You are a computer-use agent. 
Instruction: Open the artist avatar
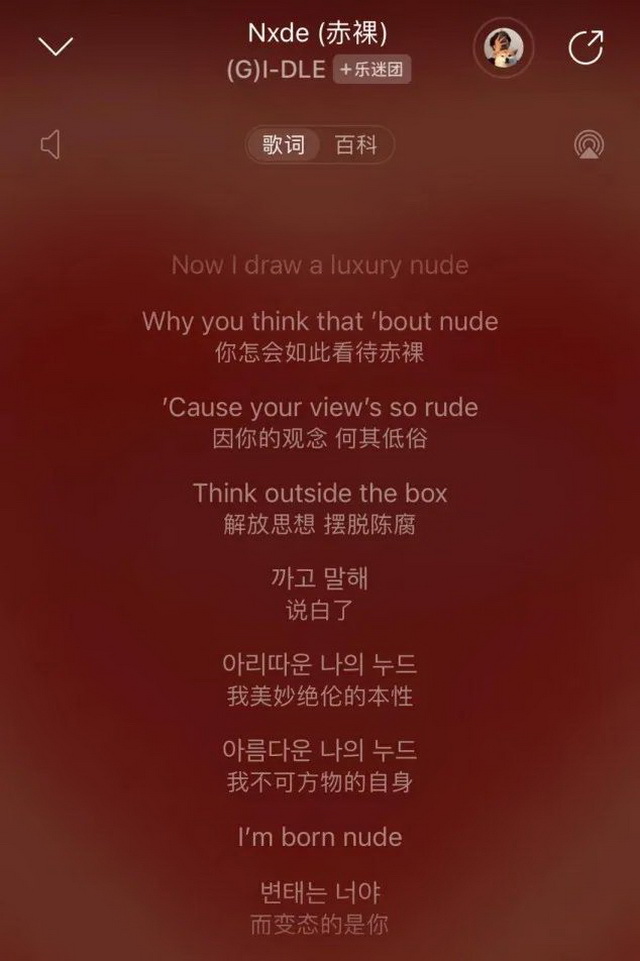point(503,47)
